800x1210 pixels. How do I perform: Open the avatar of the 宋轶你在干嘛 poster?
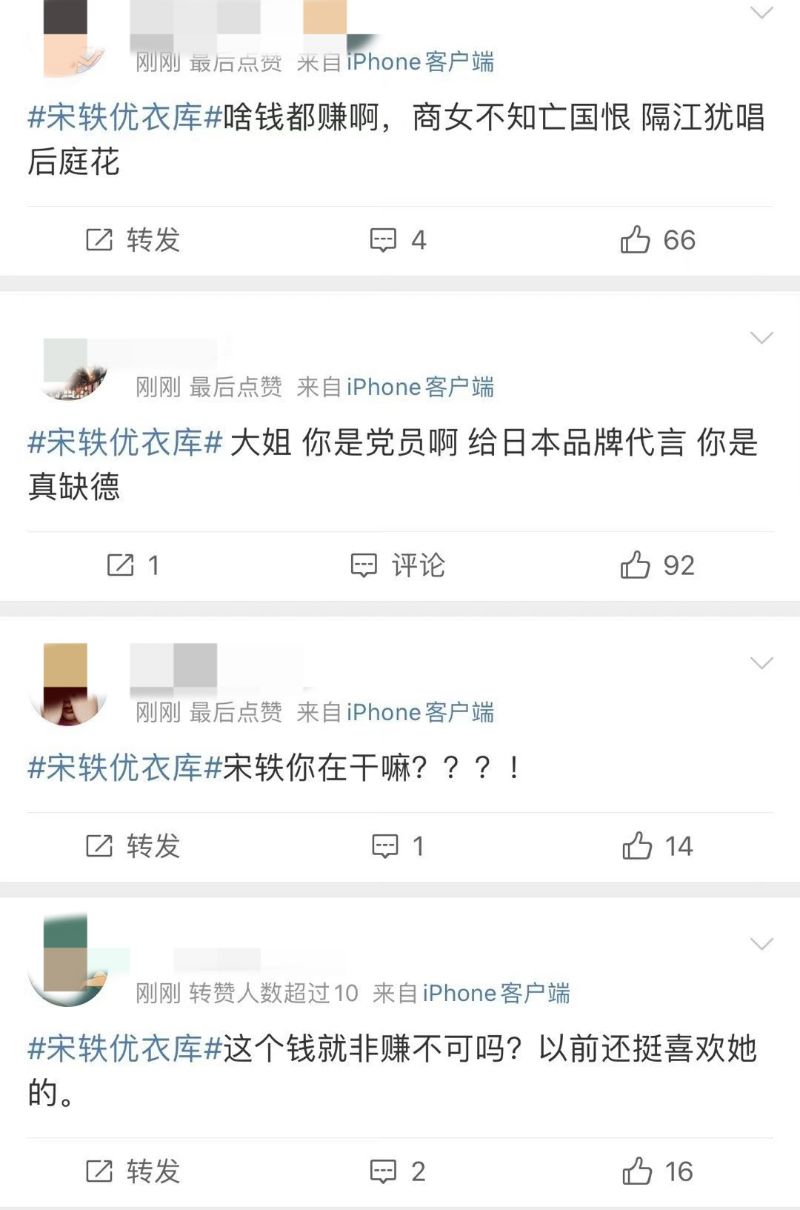[x=67, y=684]
